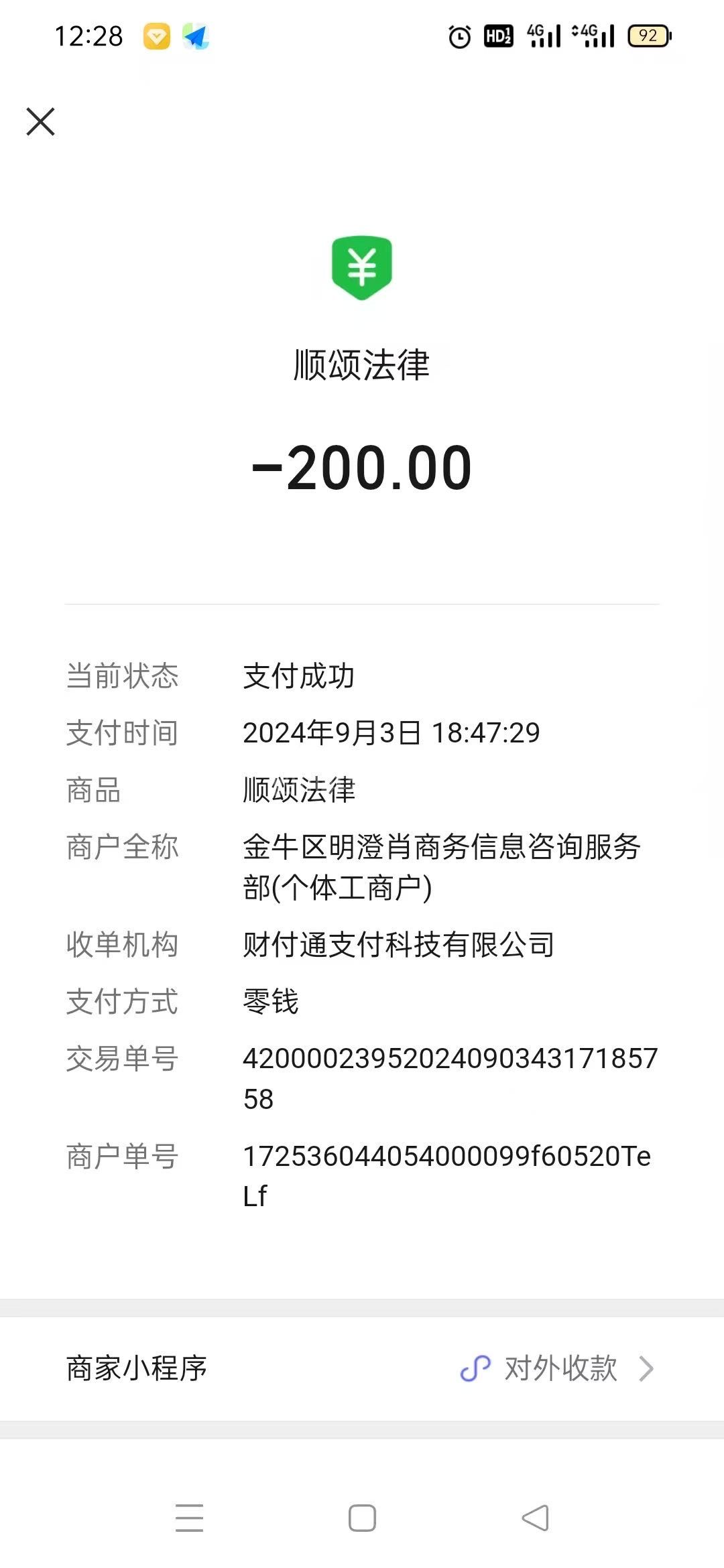Open the 商家小程序 对外收款 row

(362, 1368)
